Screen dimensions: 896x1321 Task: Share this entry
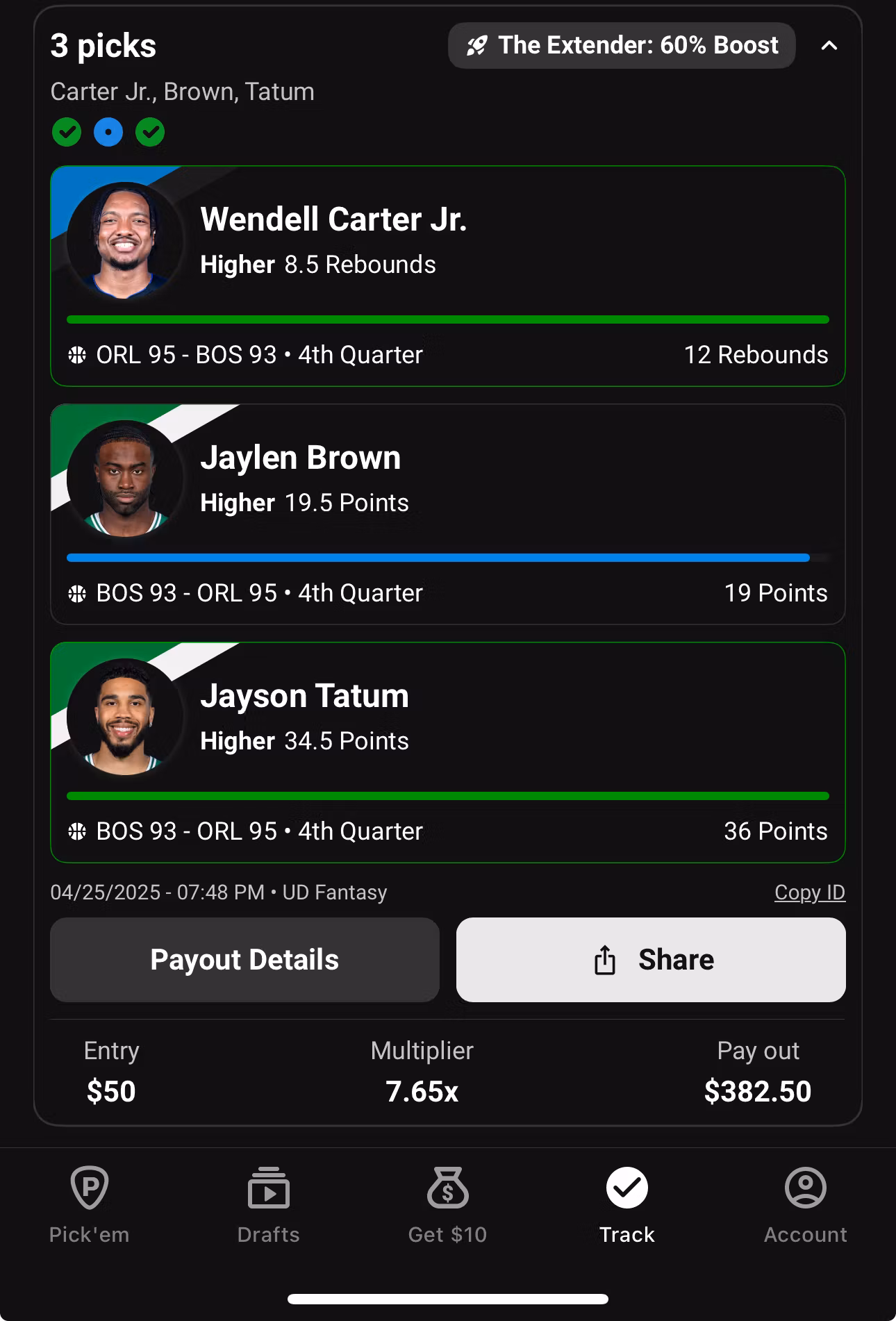point(651,959)
